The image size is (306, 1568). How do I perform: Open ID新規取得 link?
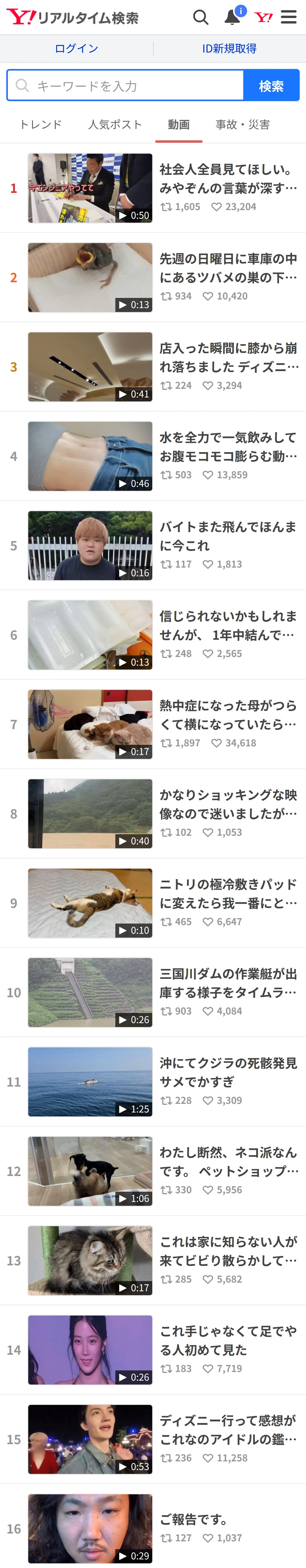tap(229, 49)
